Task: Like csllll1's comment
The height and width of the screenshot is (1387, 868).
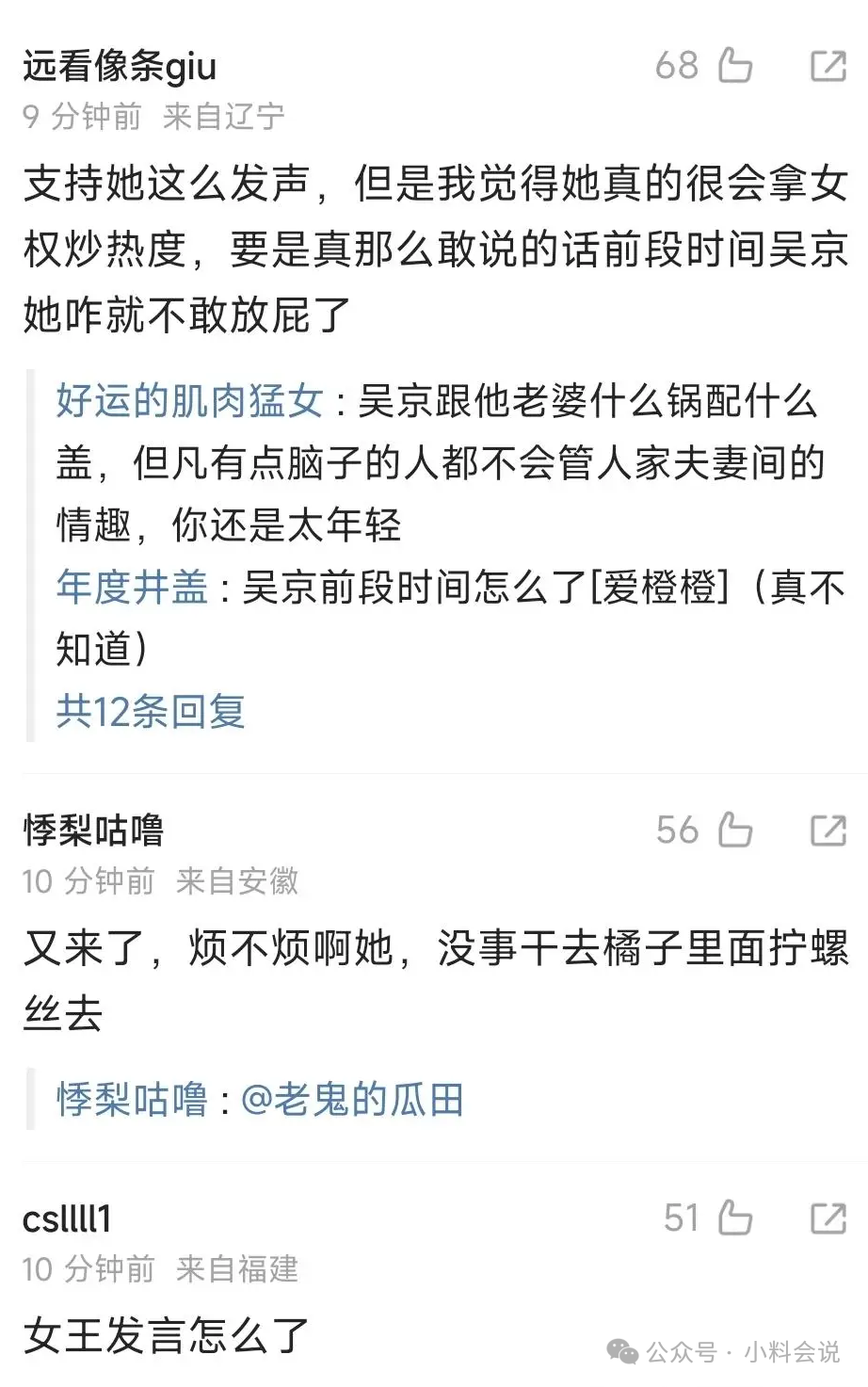Action: 734,1218
